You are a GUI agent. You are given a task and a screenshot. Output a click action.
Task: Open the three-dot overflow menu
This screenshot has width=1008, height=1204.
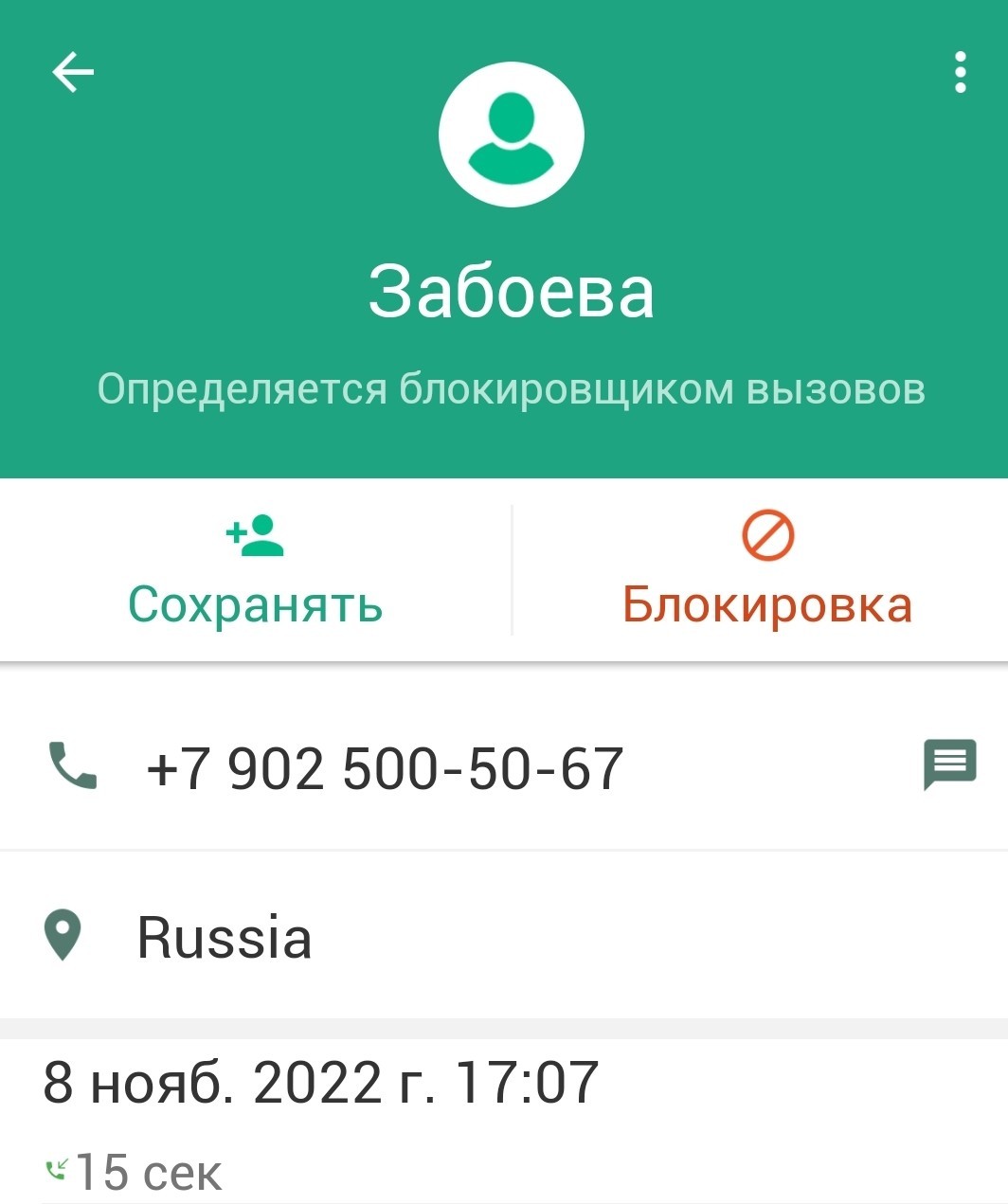coord(960,73)
